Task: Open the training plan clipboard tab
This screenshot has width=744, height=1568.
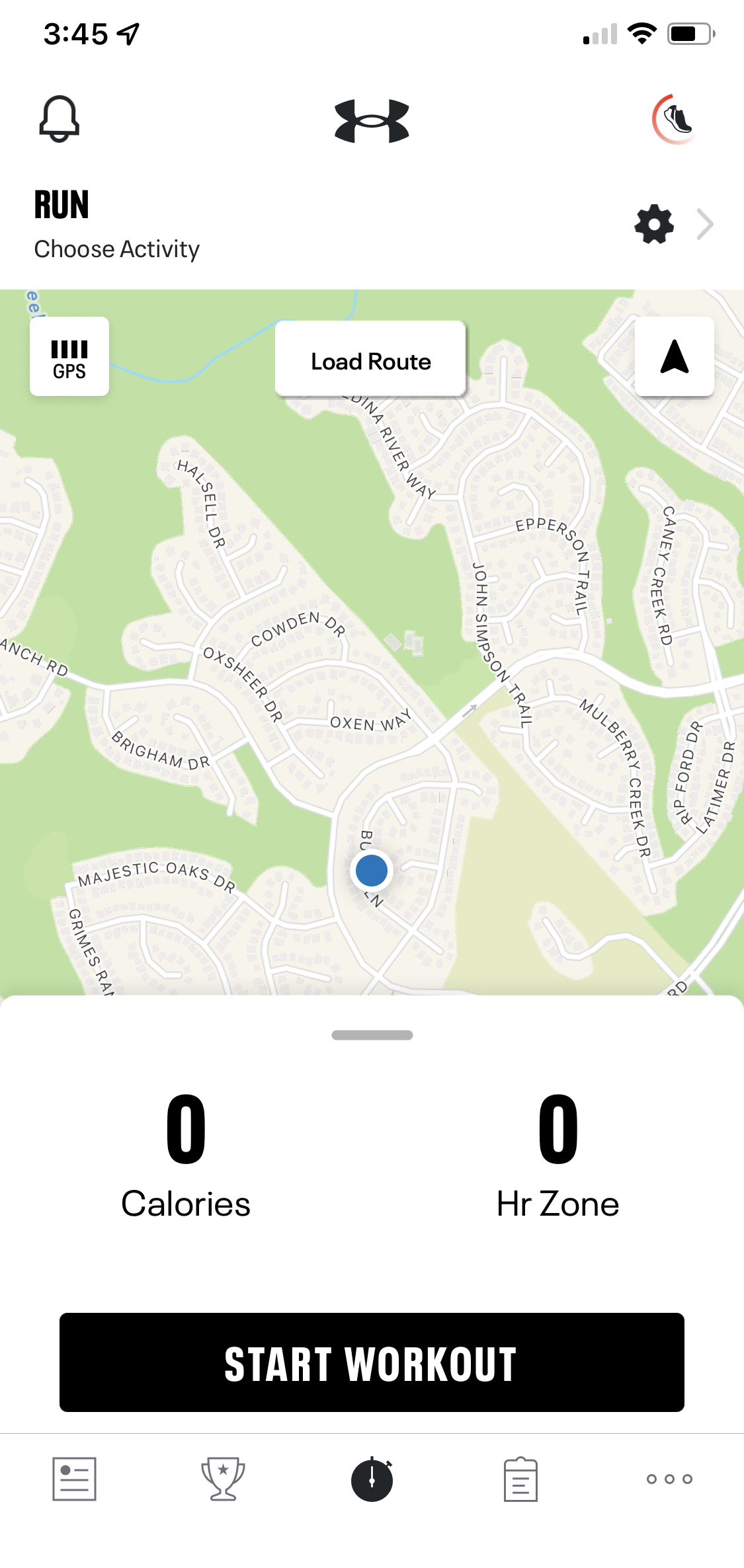Action: 520,1479
